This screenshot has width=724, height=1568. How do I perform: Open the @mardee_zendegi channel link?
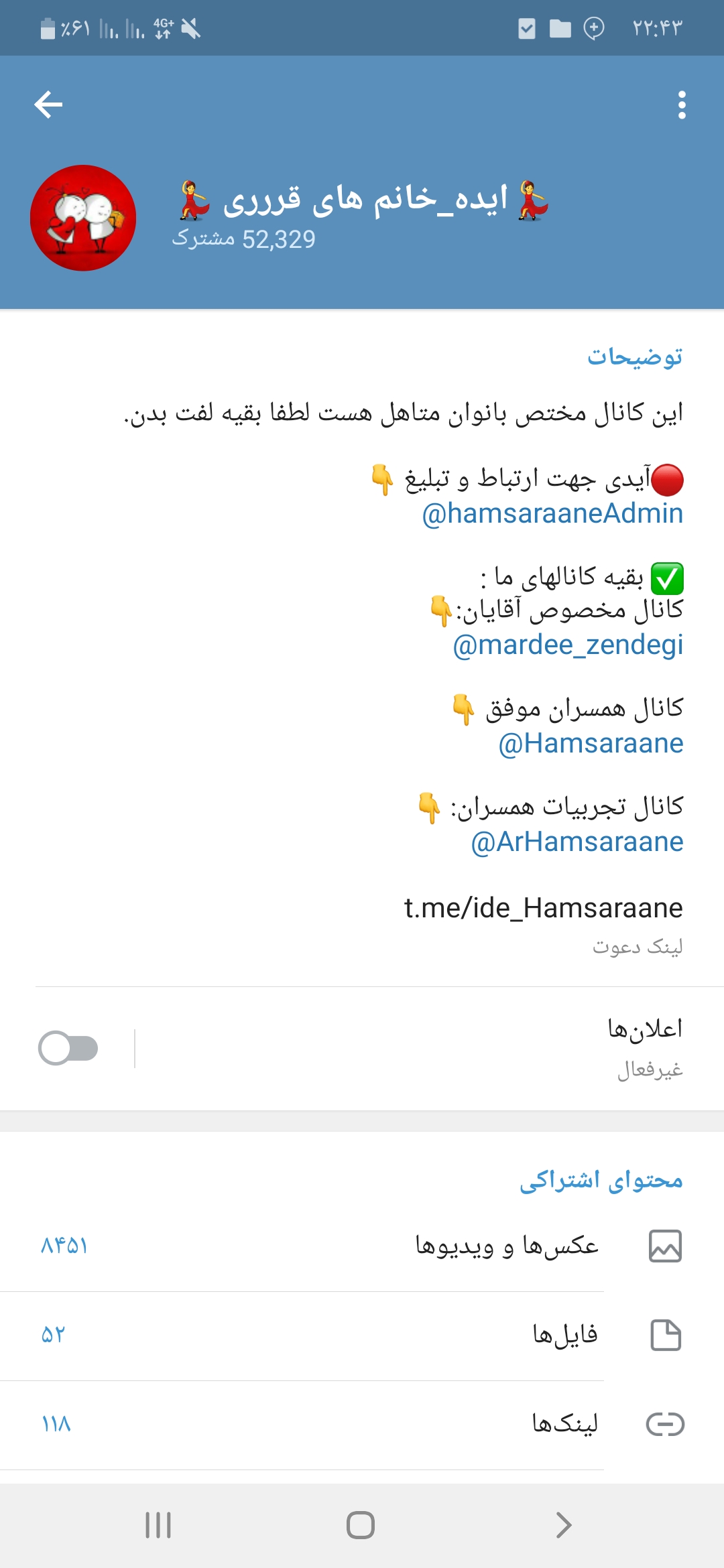[x=568, y=645]
